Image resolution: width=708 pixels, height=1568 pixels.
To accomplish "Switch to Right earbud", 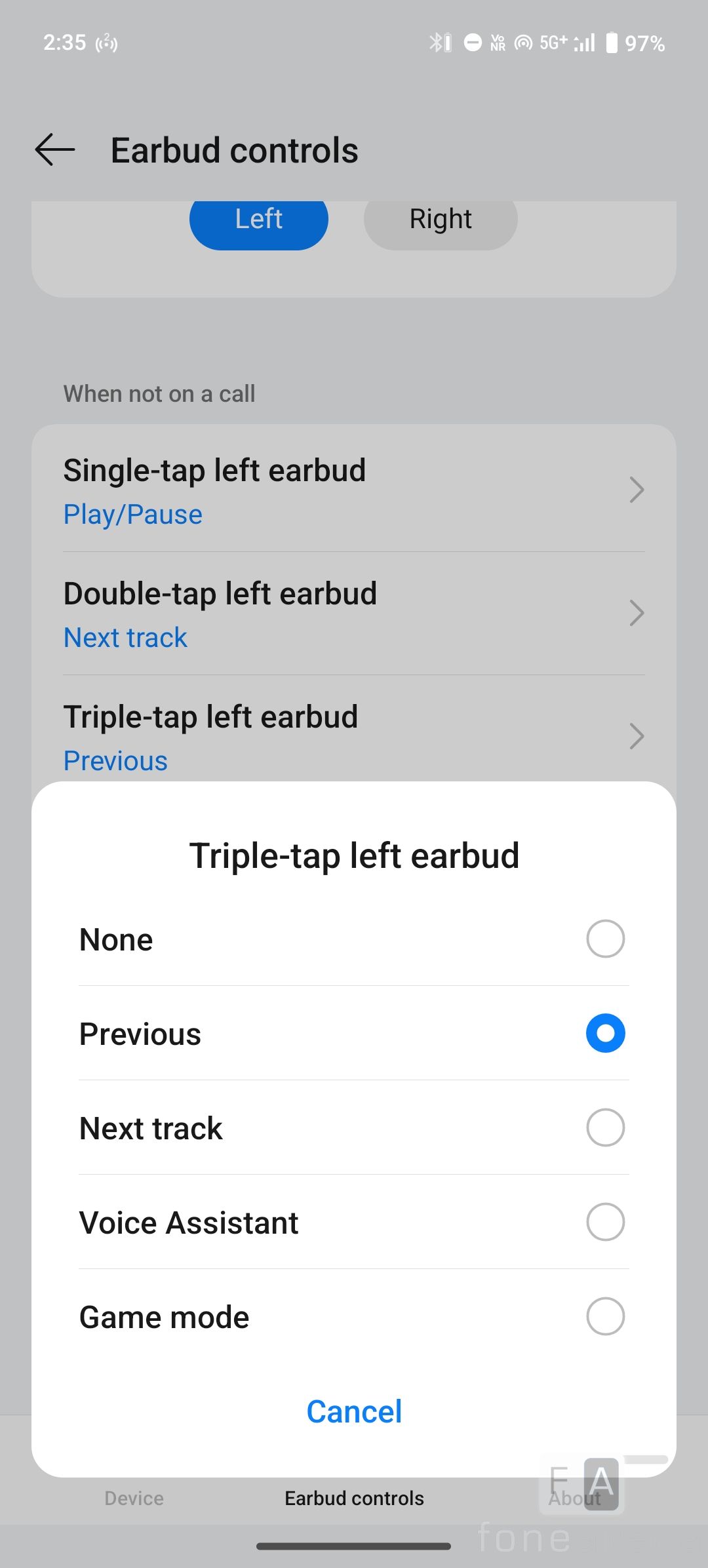I will [441, 220].
